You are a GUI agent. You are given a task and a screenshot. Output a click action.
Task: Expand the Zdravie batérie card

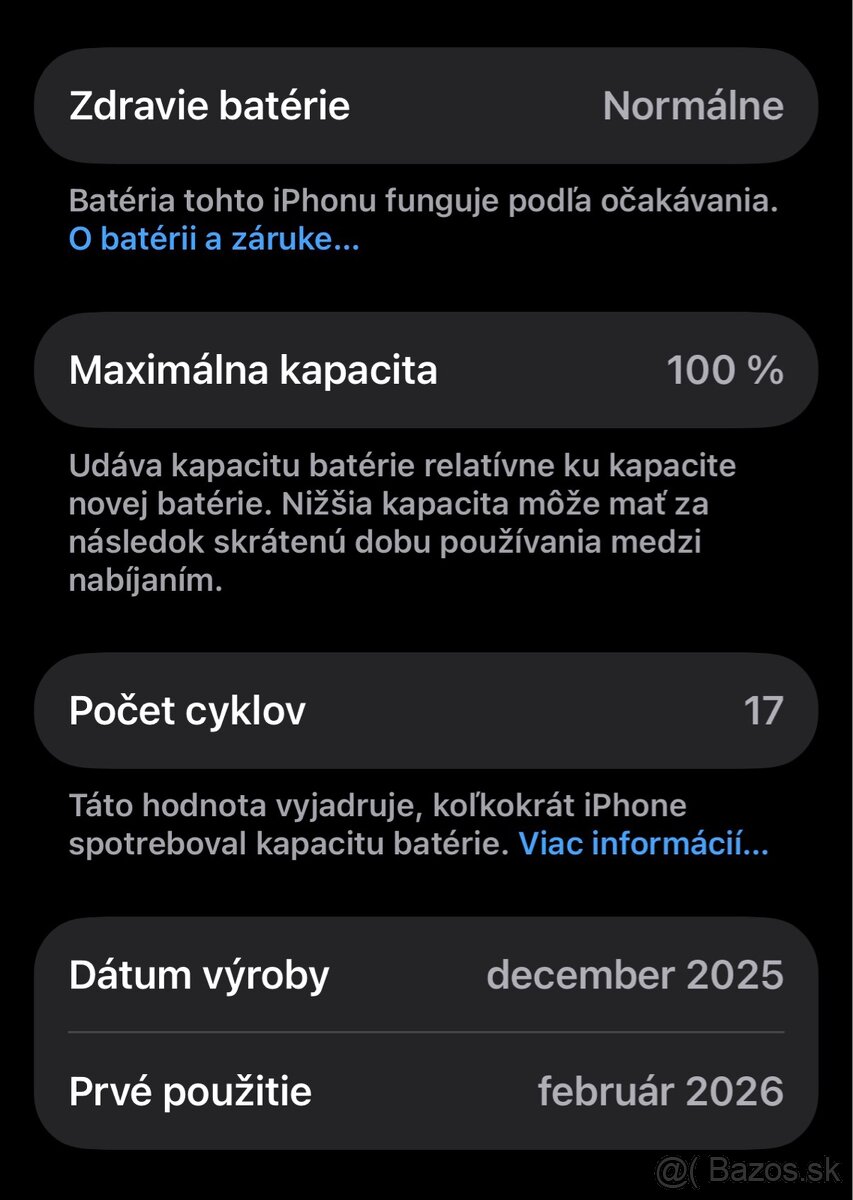click(x=426, y=105)
